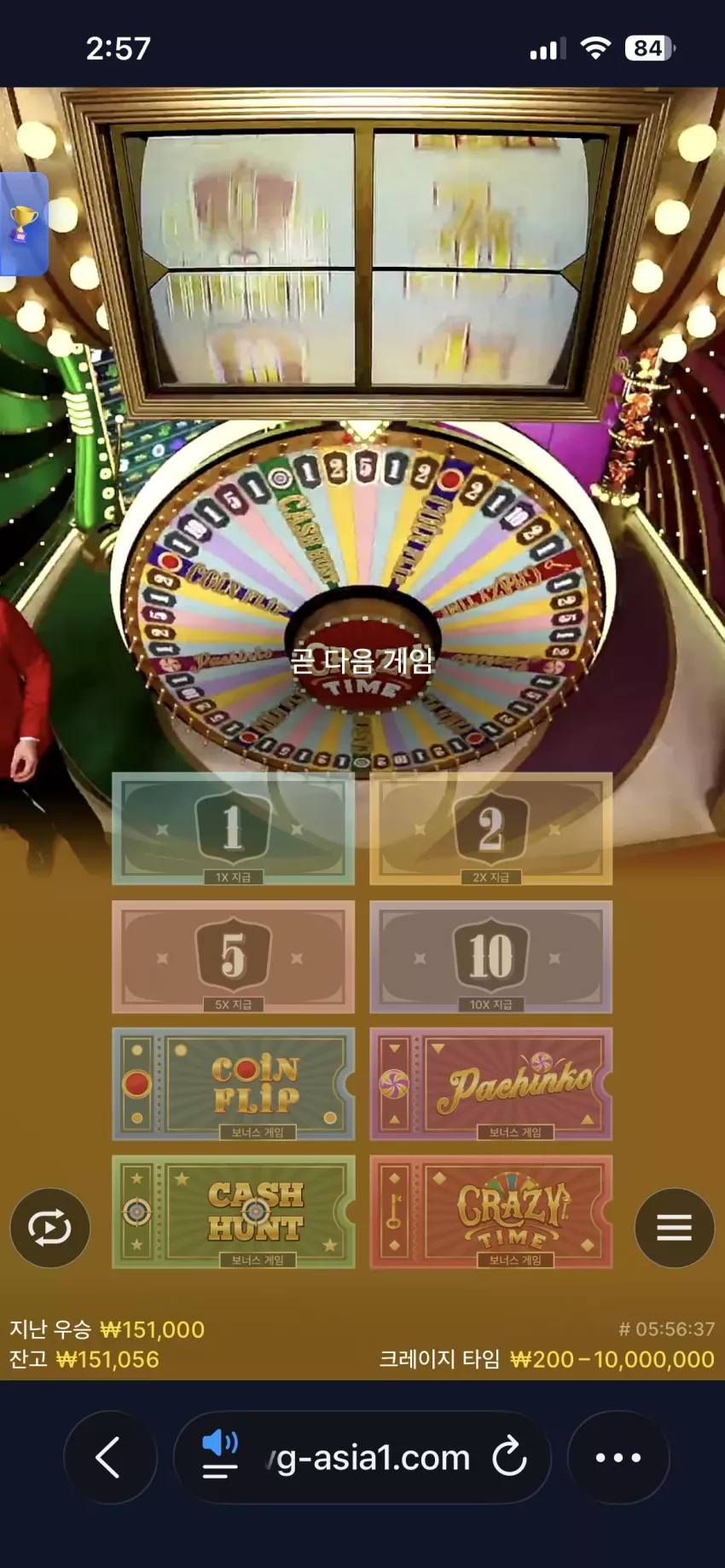Select the Coin Flip bonus game

233,1085
